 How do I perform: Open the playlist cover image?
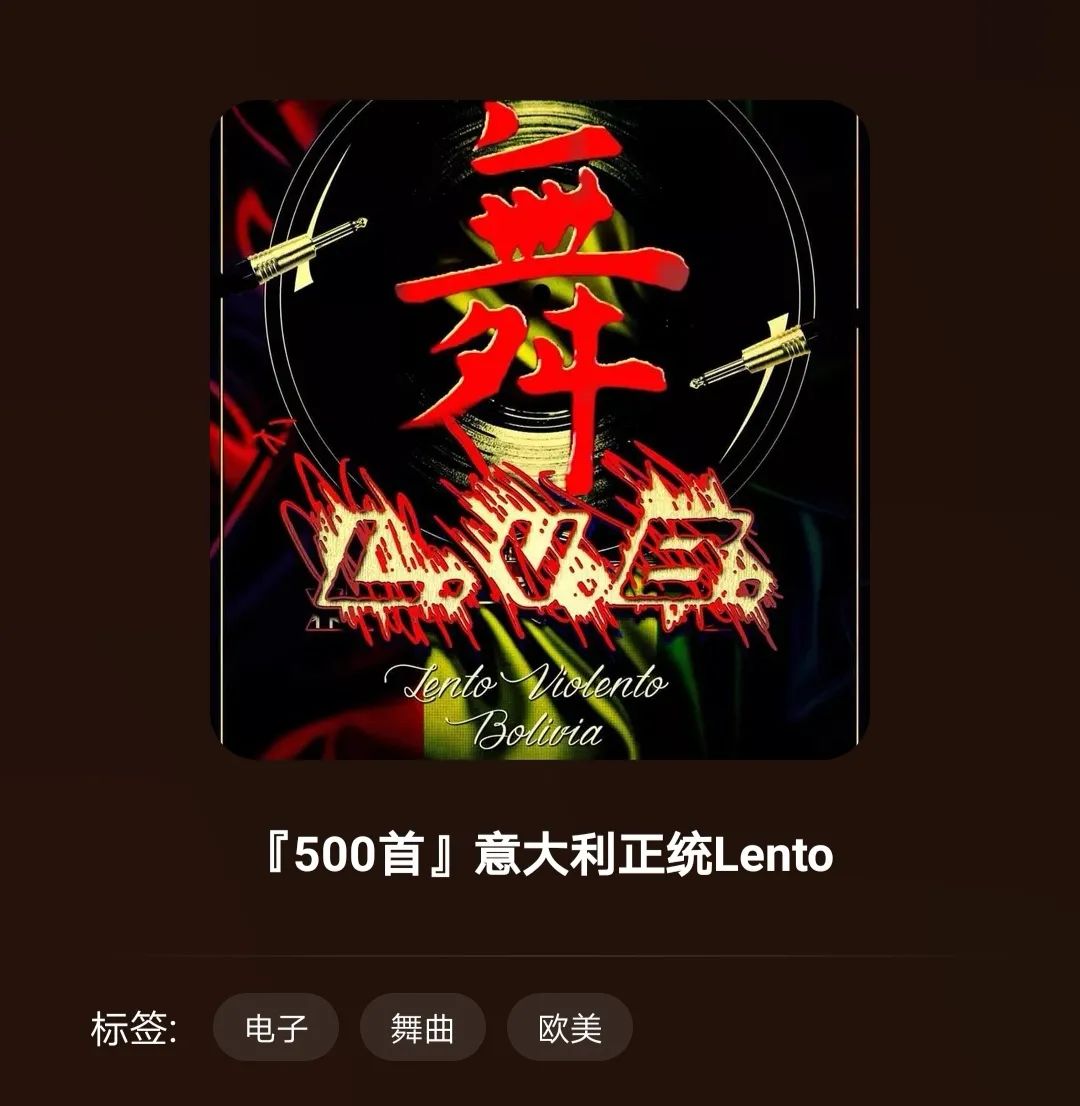tap(540, 430)
